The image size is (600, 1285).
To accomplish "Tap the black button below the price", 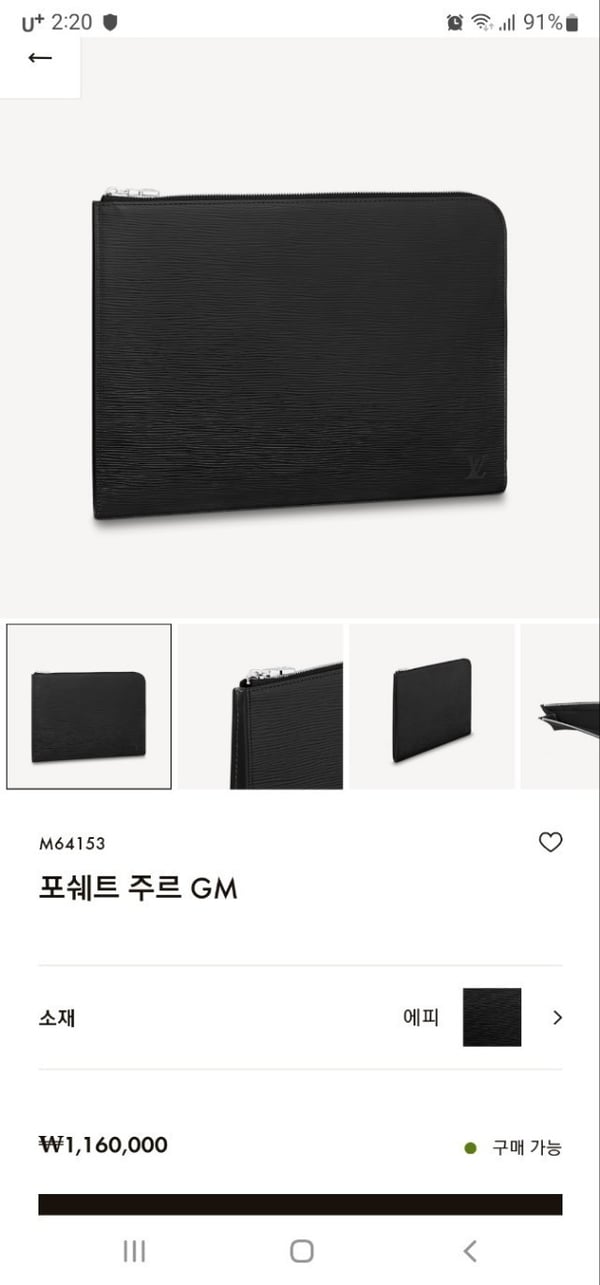I will [x=300, y=1204].
